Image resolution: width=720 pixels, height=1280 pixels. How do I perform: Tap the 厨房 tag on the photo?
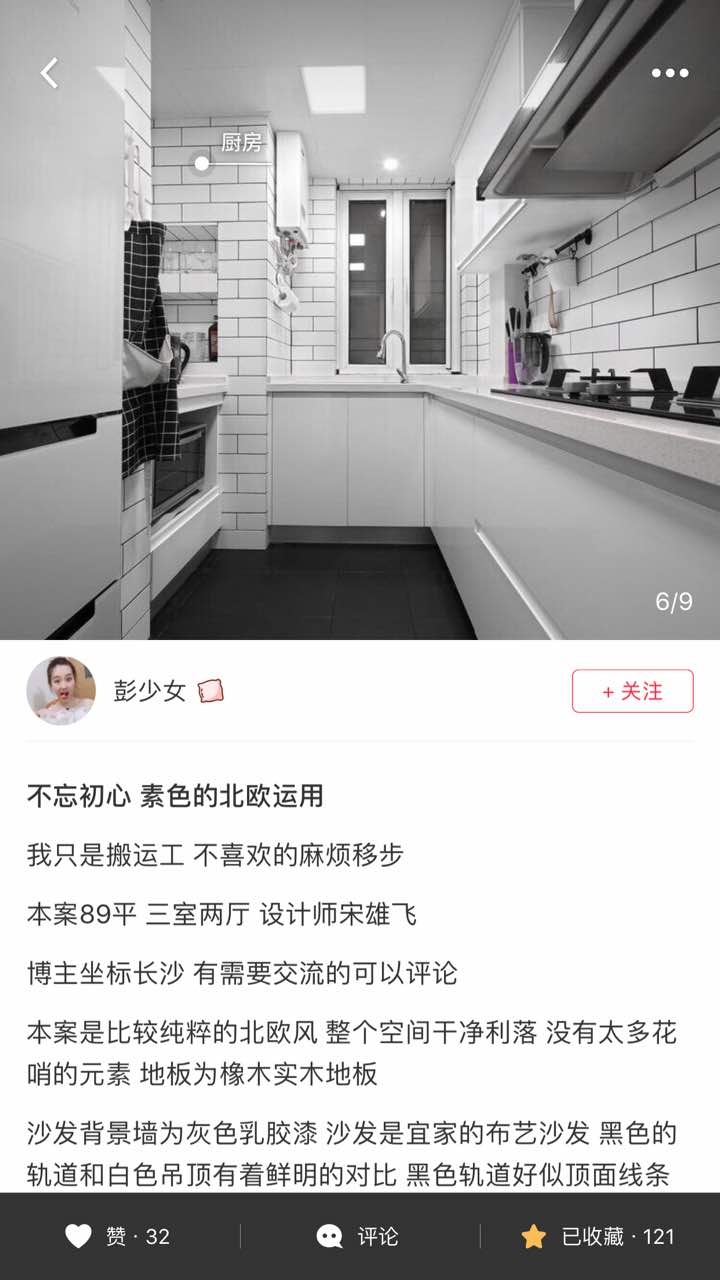tap(240, 143)
